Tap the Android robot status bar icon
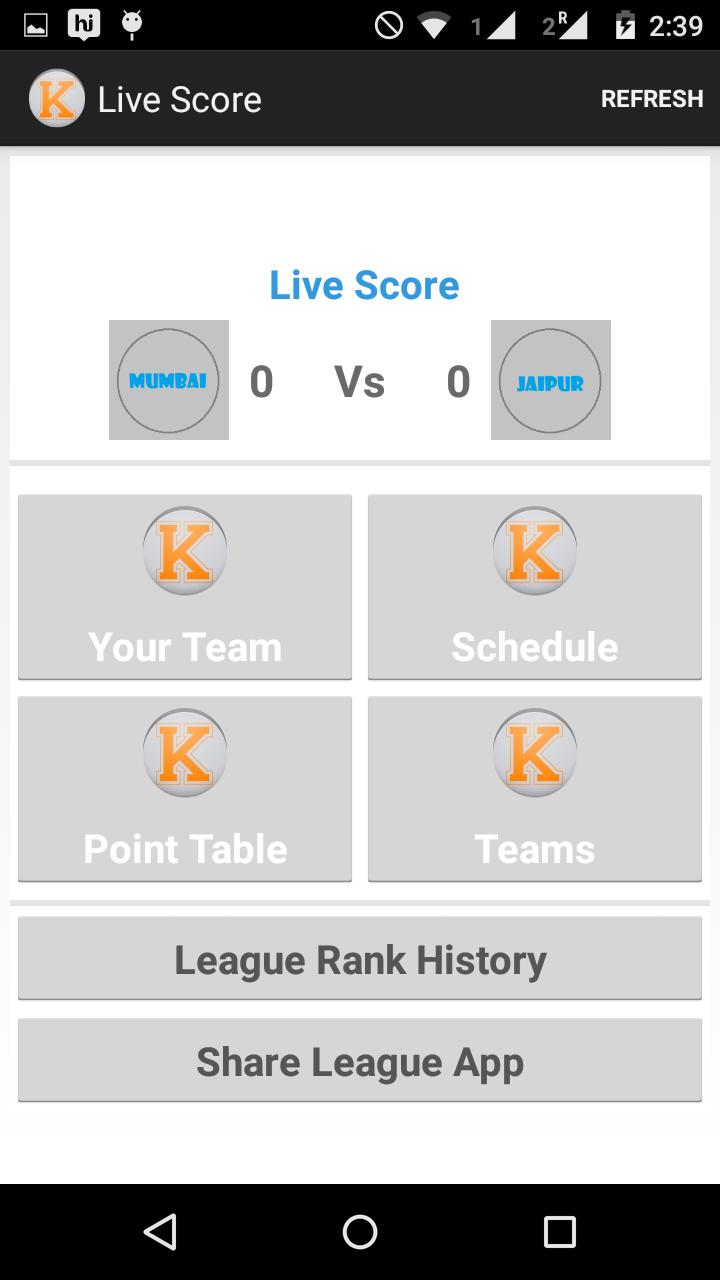 (130, 22)
